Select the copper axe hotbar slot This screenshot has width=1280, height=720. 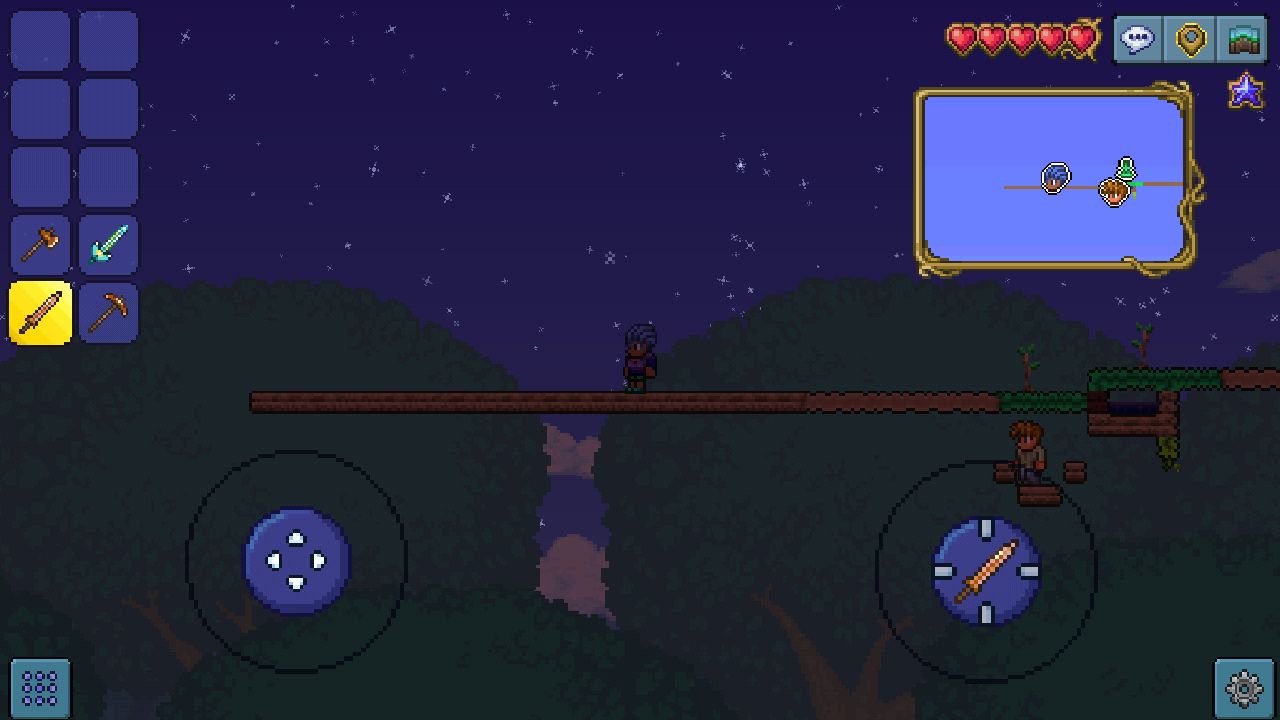(x=40, y=244)
